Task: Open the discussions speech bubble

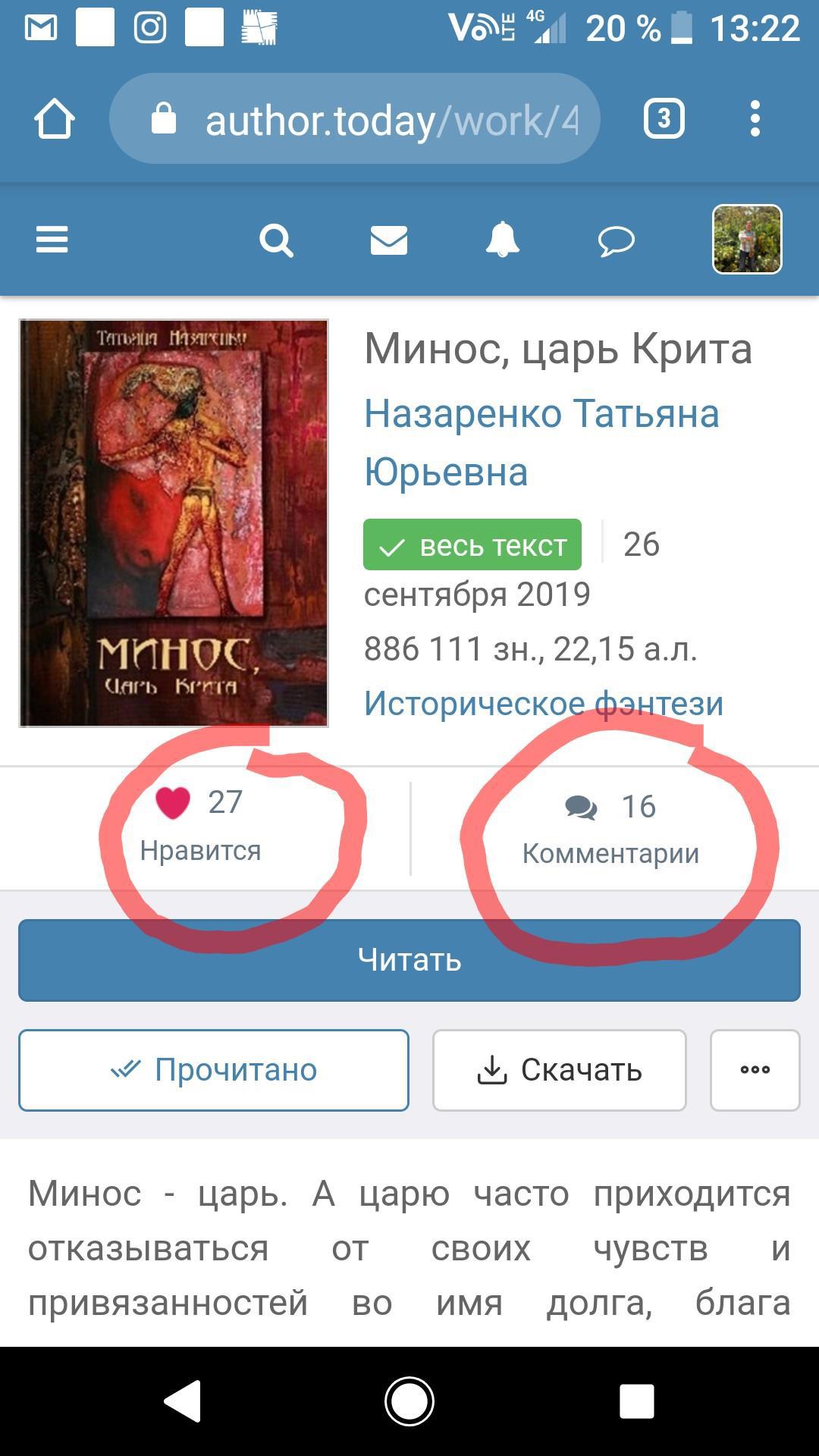Action: pyautogui.click(x=616, y=241)
